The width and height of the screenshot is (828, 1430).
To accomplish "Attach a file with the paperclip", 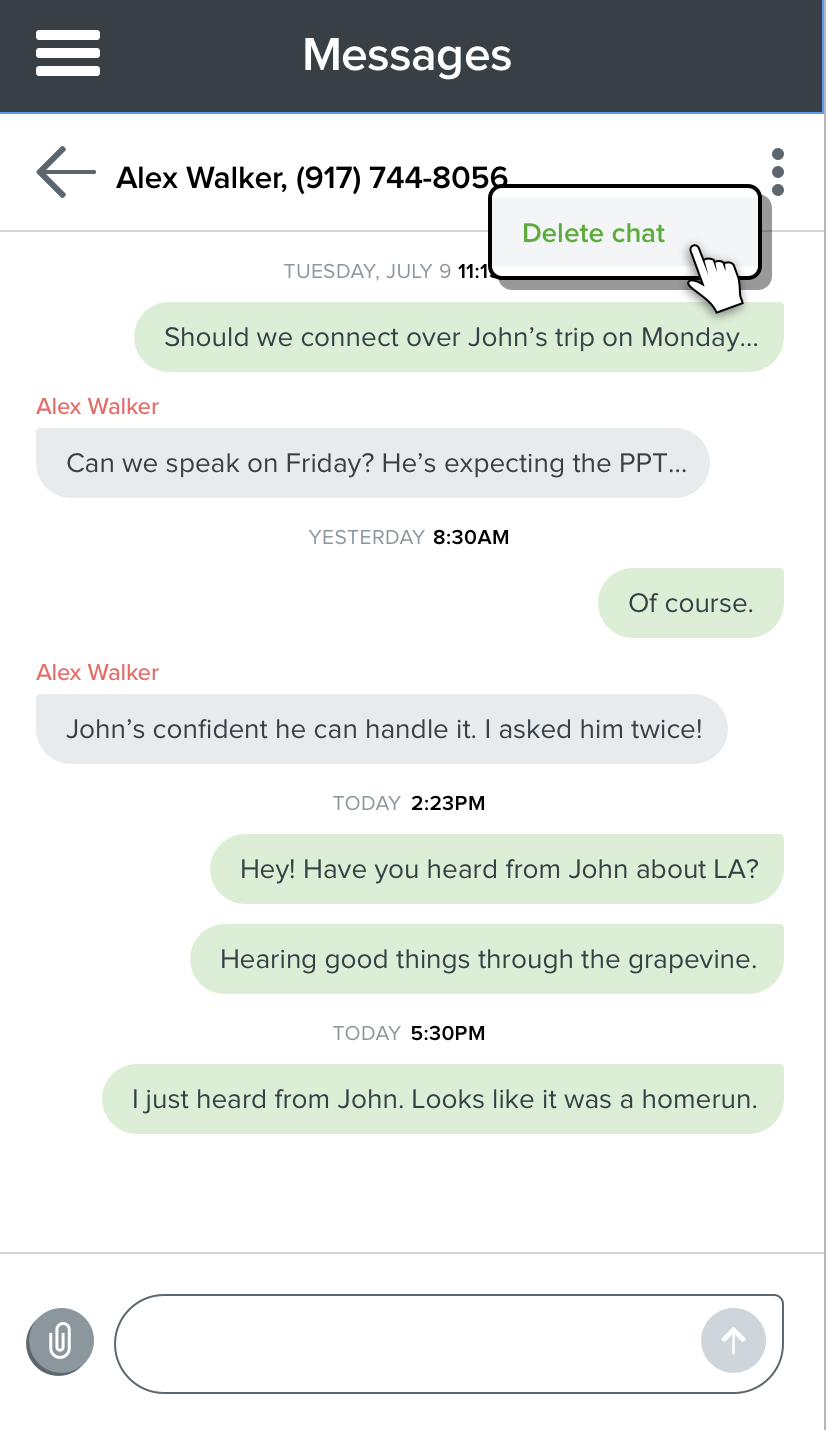I will point(60,1340).
